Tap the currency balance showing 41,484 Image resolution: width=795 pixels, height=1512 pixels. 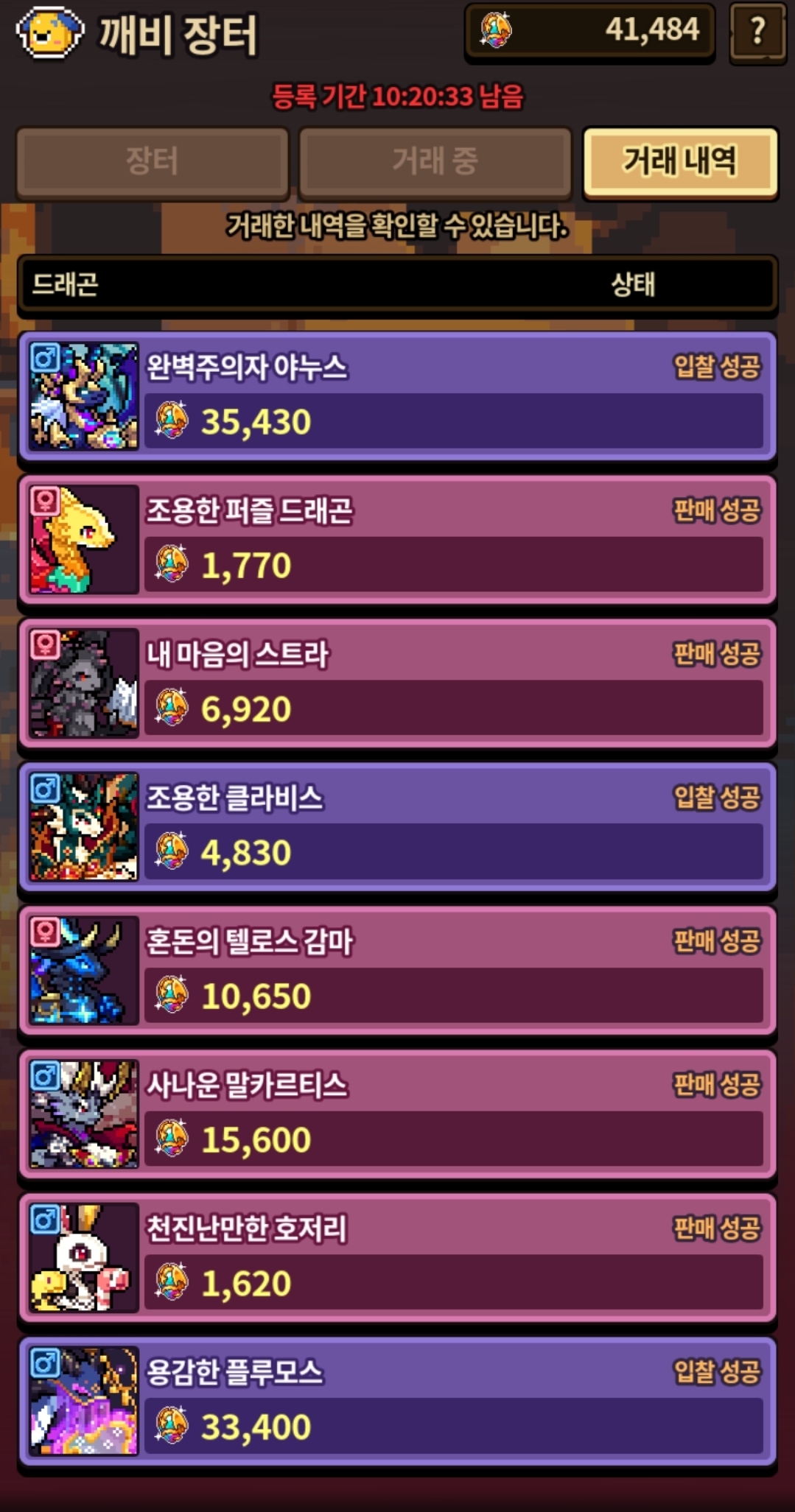[589, 32]
